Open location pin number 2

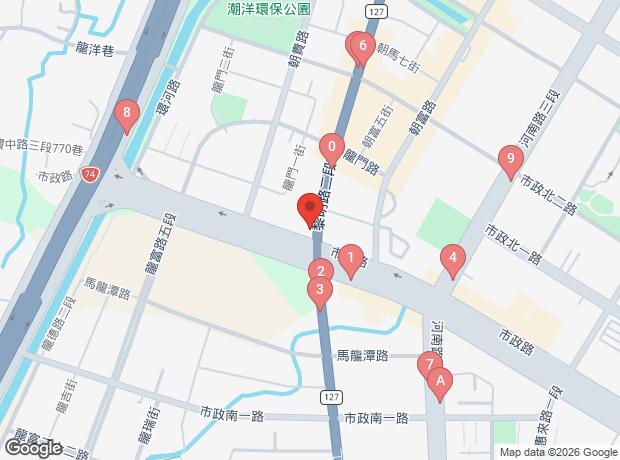(320, 270)
